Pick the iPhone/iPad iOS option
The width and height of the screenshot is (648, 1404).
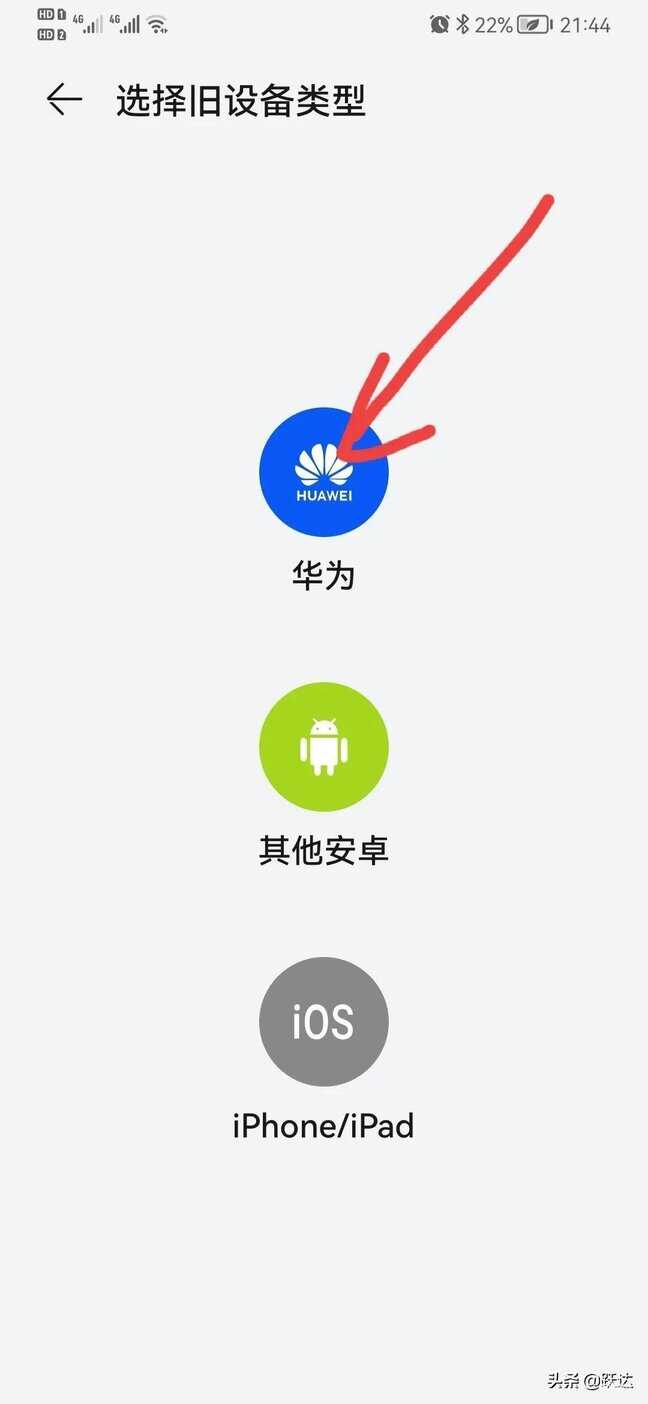323,1022
